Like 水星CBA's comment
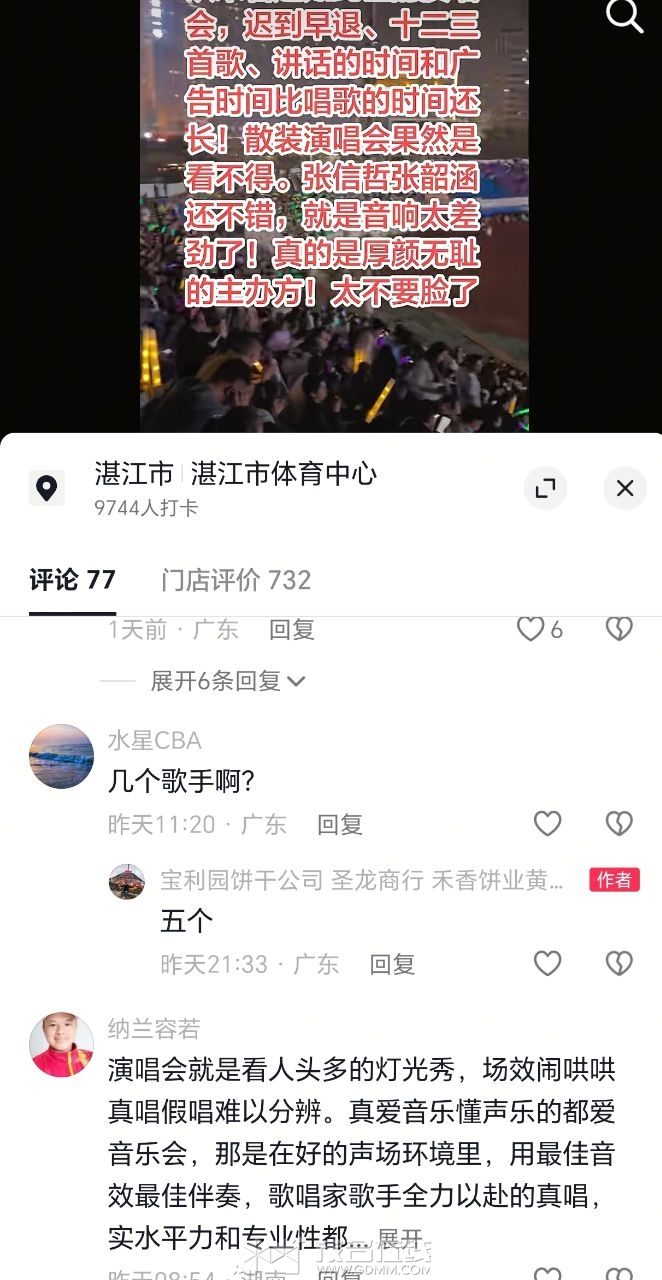The image size is (662, 1280). coord(547,824)
